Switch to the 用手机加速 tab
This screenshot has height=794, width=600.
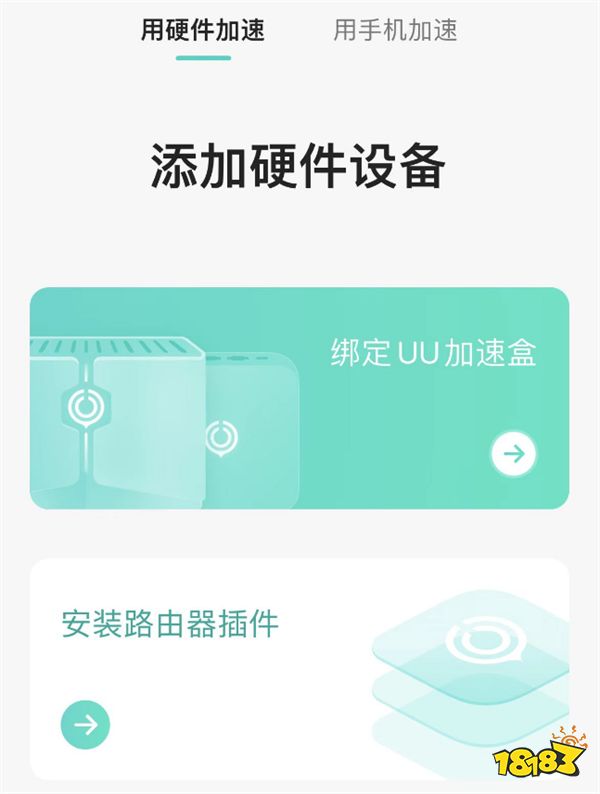pyautogui.click(x=395, y=30)
